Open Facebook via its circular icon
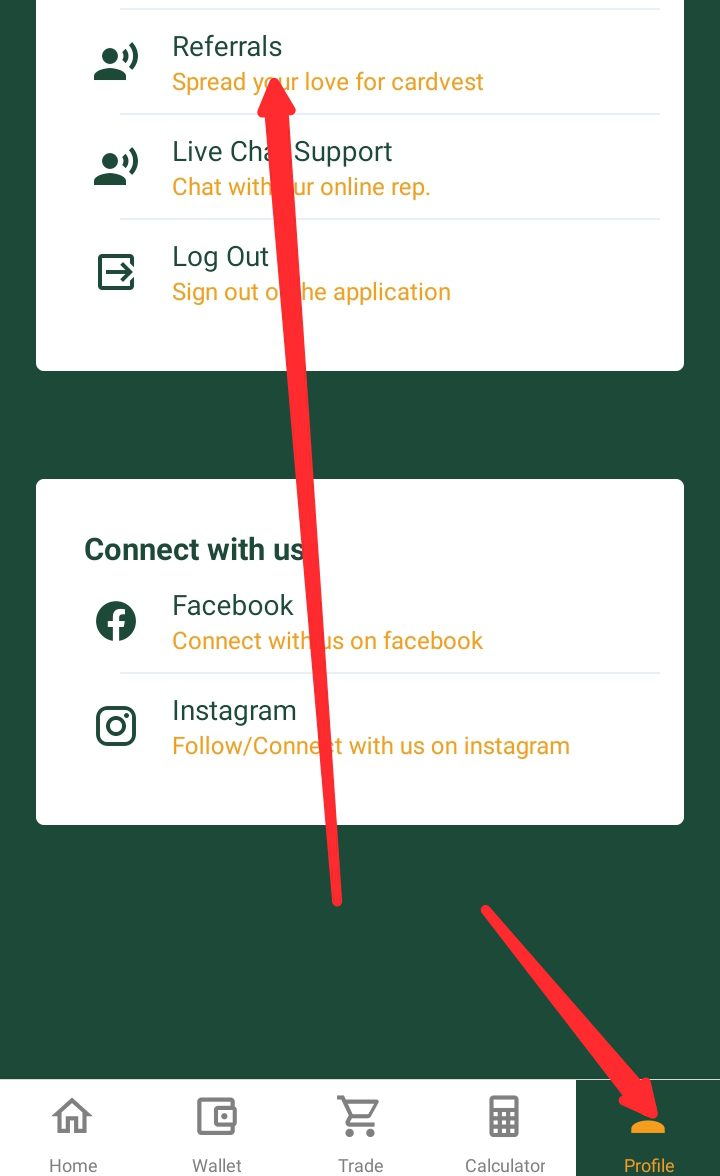This screenshot has width=720, height=1176. (116, 620)
